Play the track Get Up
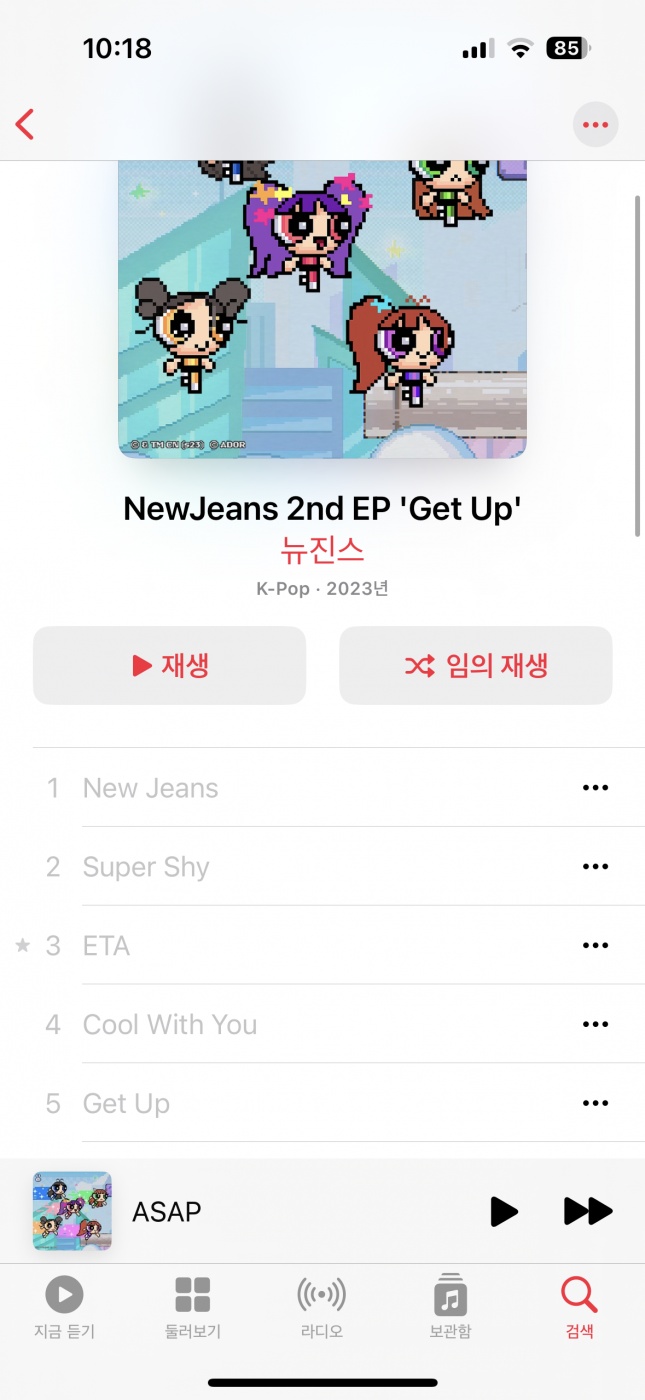The width and height of the screenshot is (645, 1400). pos(126,1104)
